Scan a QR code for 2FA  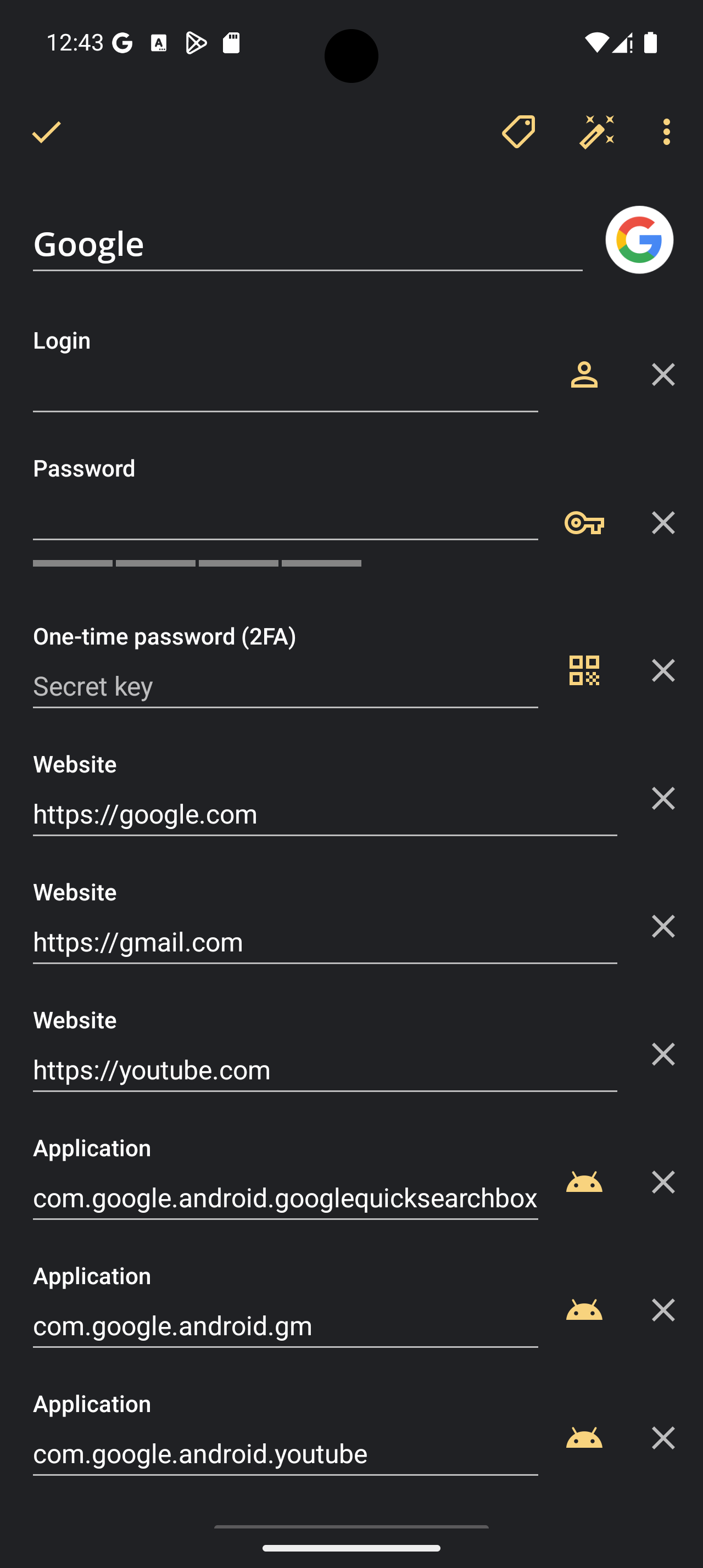pos(584,670)
